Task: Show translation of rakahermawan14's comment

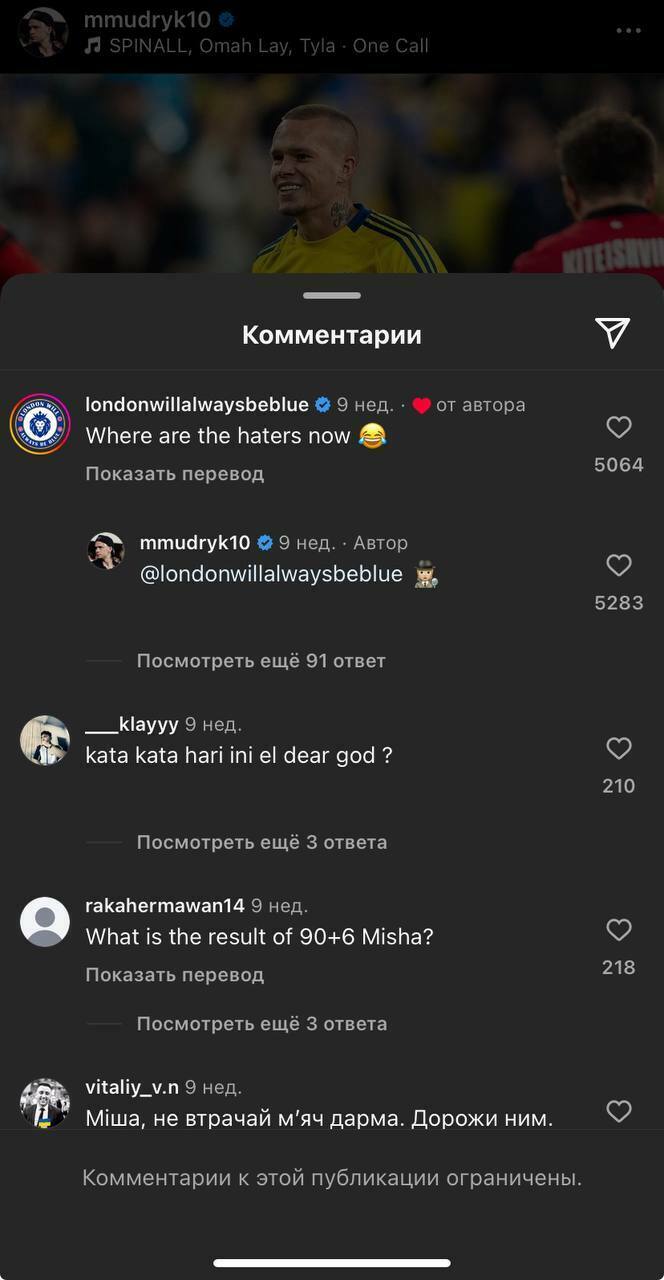Action: pyautogui.click(x=174, y=975)
